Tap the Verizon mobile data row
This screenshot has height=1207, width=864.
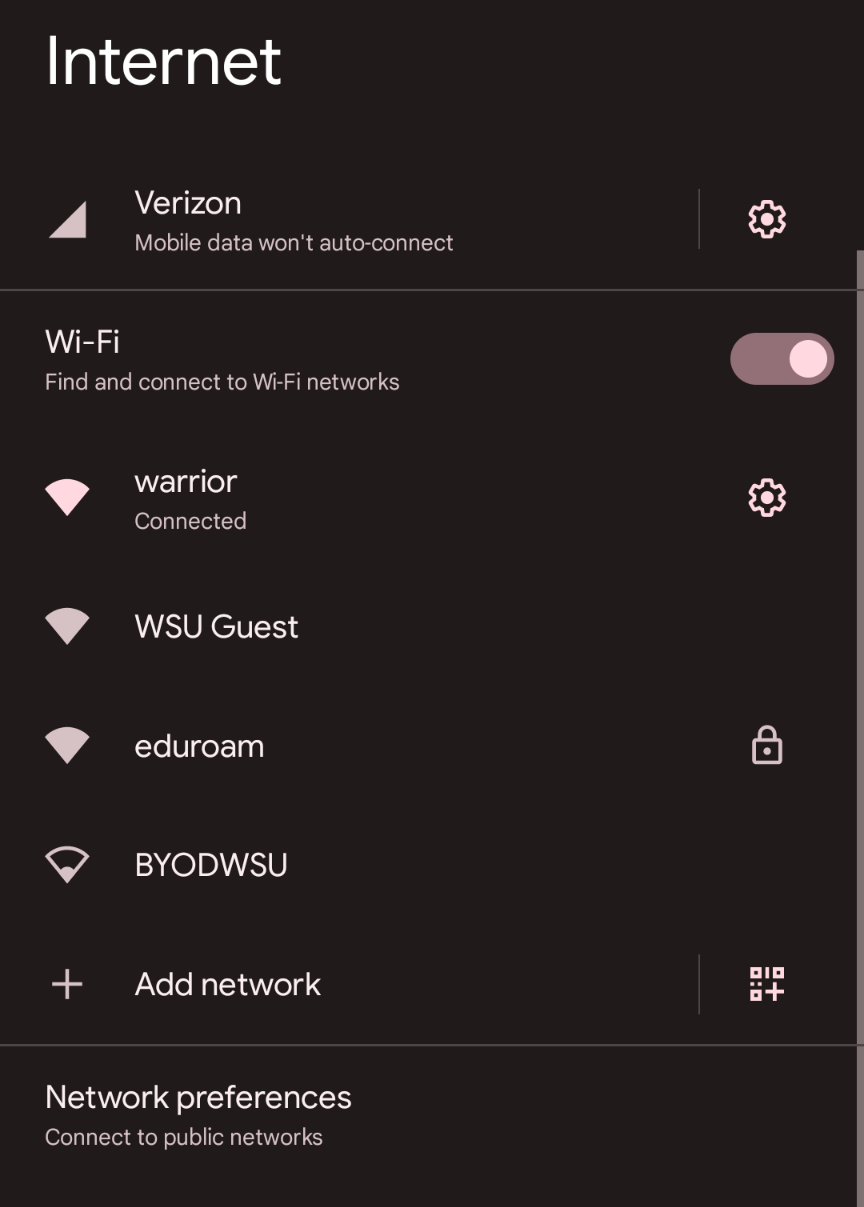[x=293, y=220]
